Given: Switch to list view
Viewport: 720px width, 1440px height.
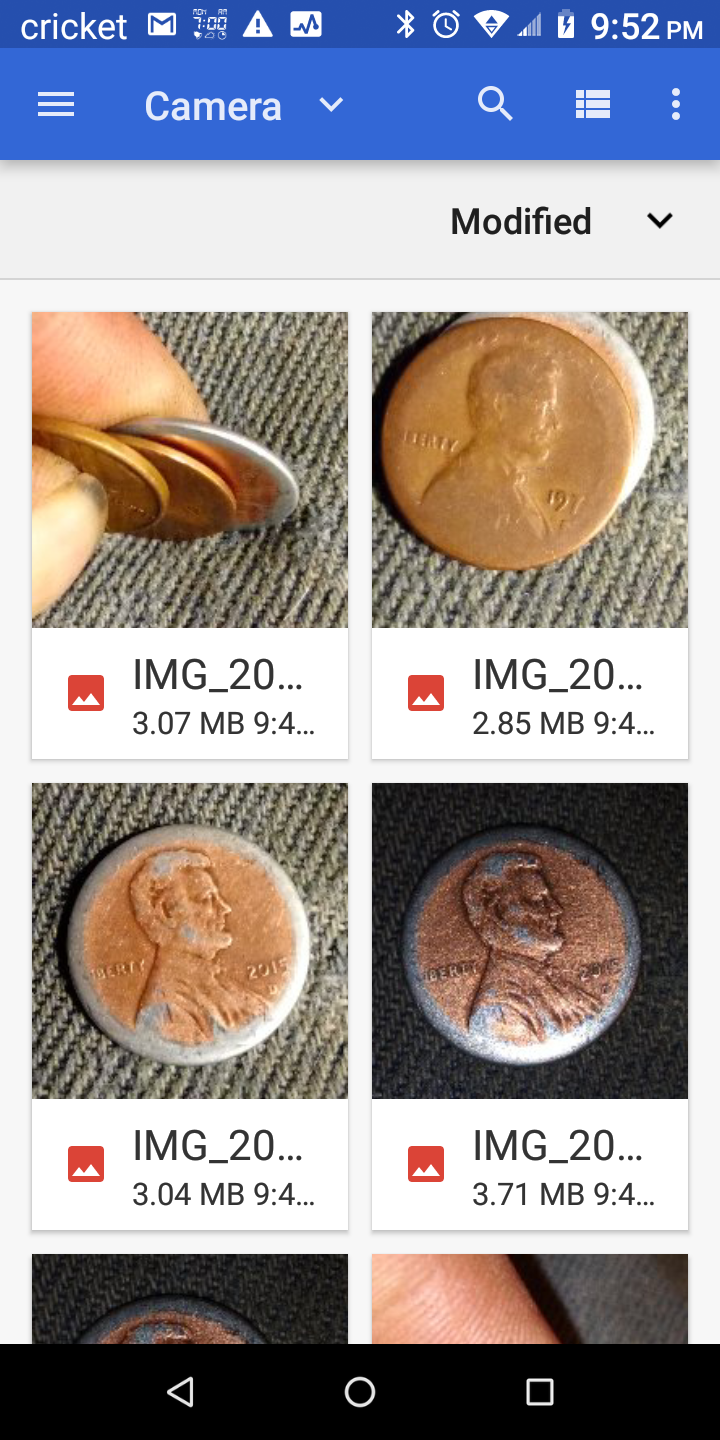Looking at the screenshot, I should tap(592, 105).
